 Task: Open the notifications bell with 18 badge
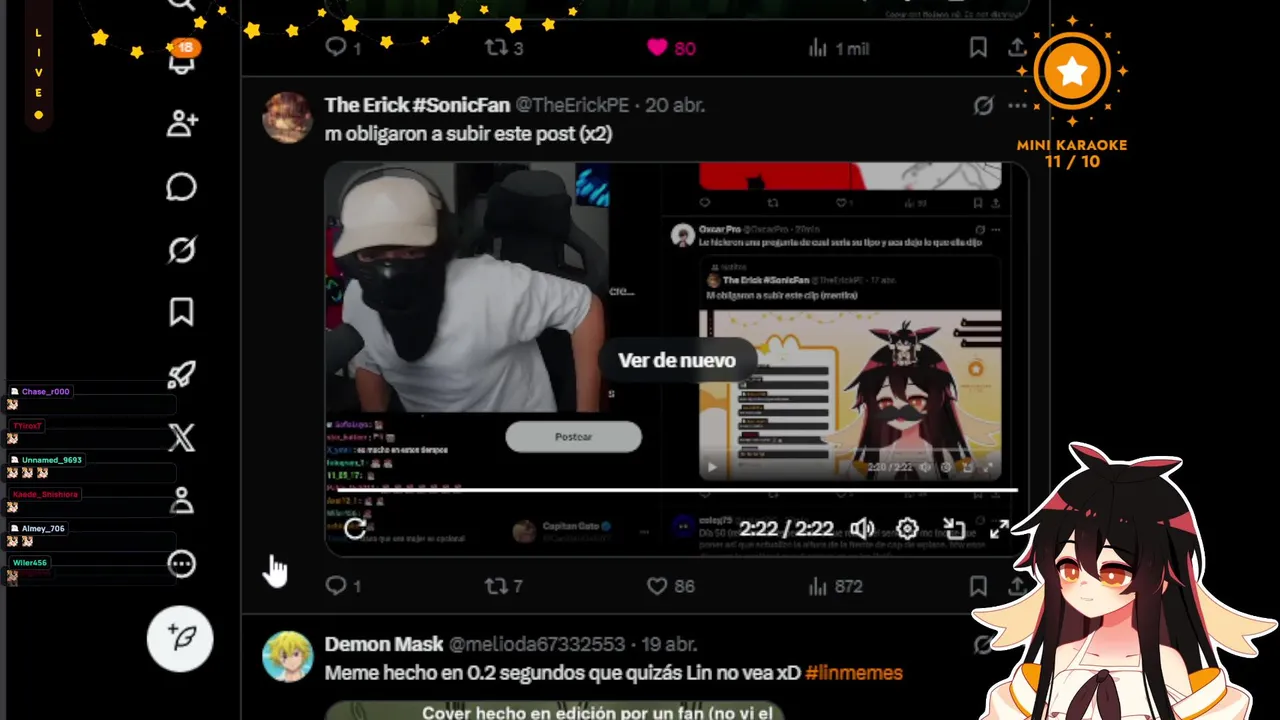[181, 60]
